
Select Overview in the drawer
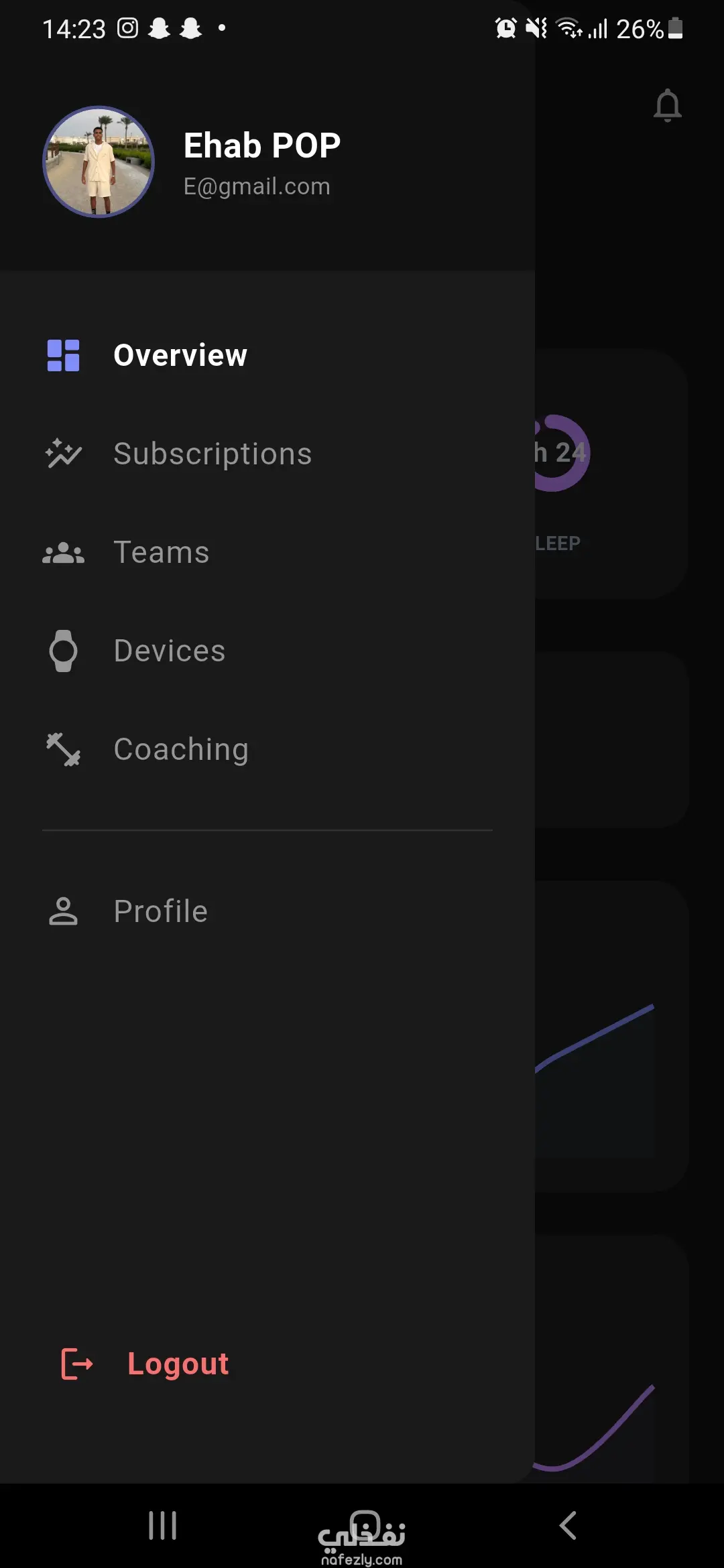(x=180, y=355)
